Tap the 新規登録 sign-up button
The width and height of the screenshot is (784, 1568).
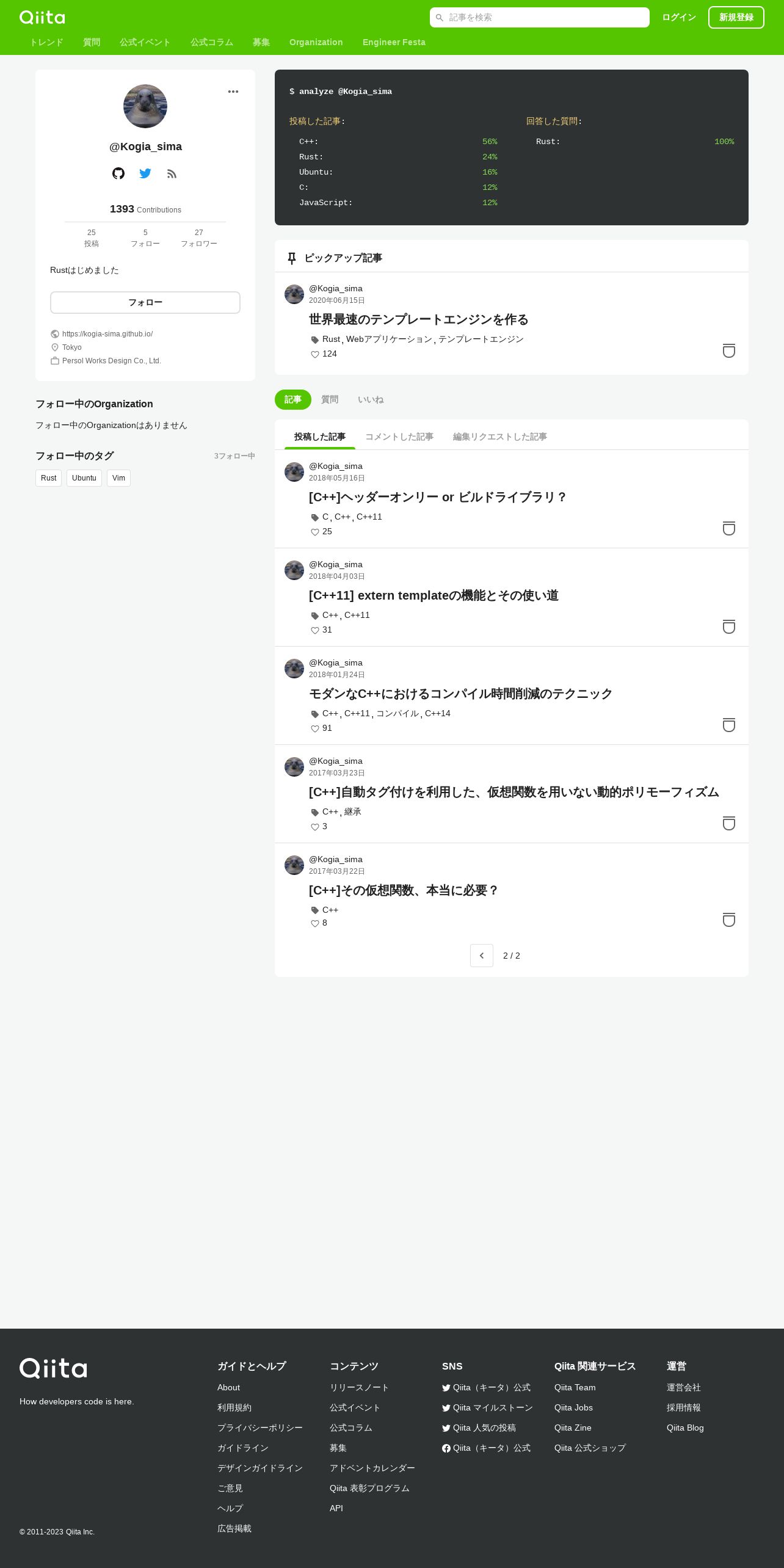coord(736,18)
